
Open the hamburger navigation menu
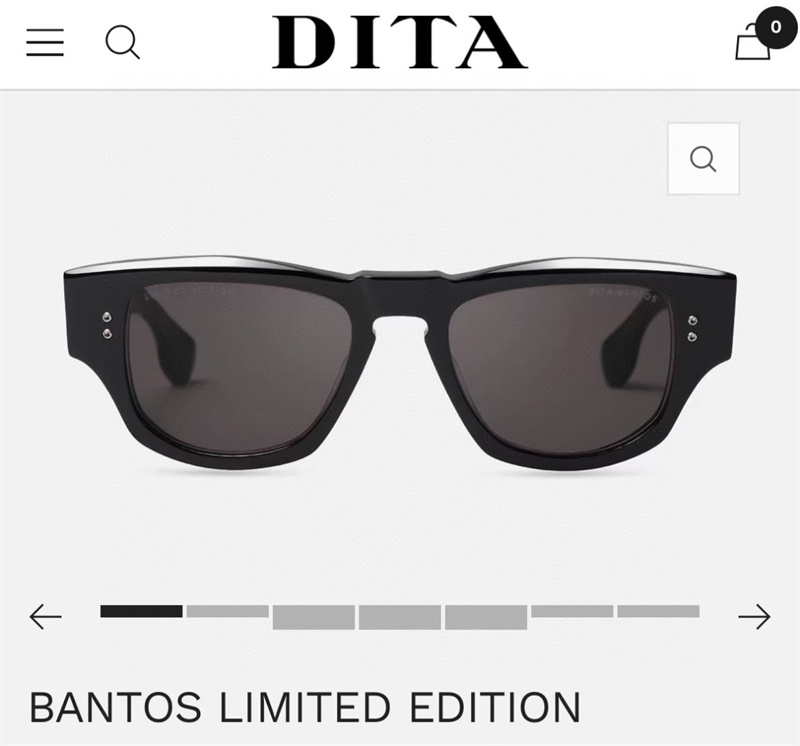point(45,42)
